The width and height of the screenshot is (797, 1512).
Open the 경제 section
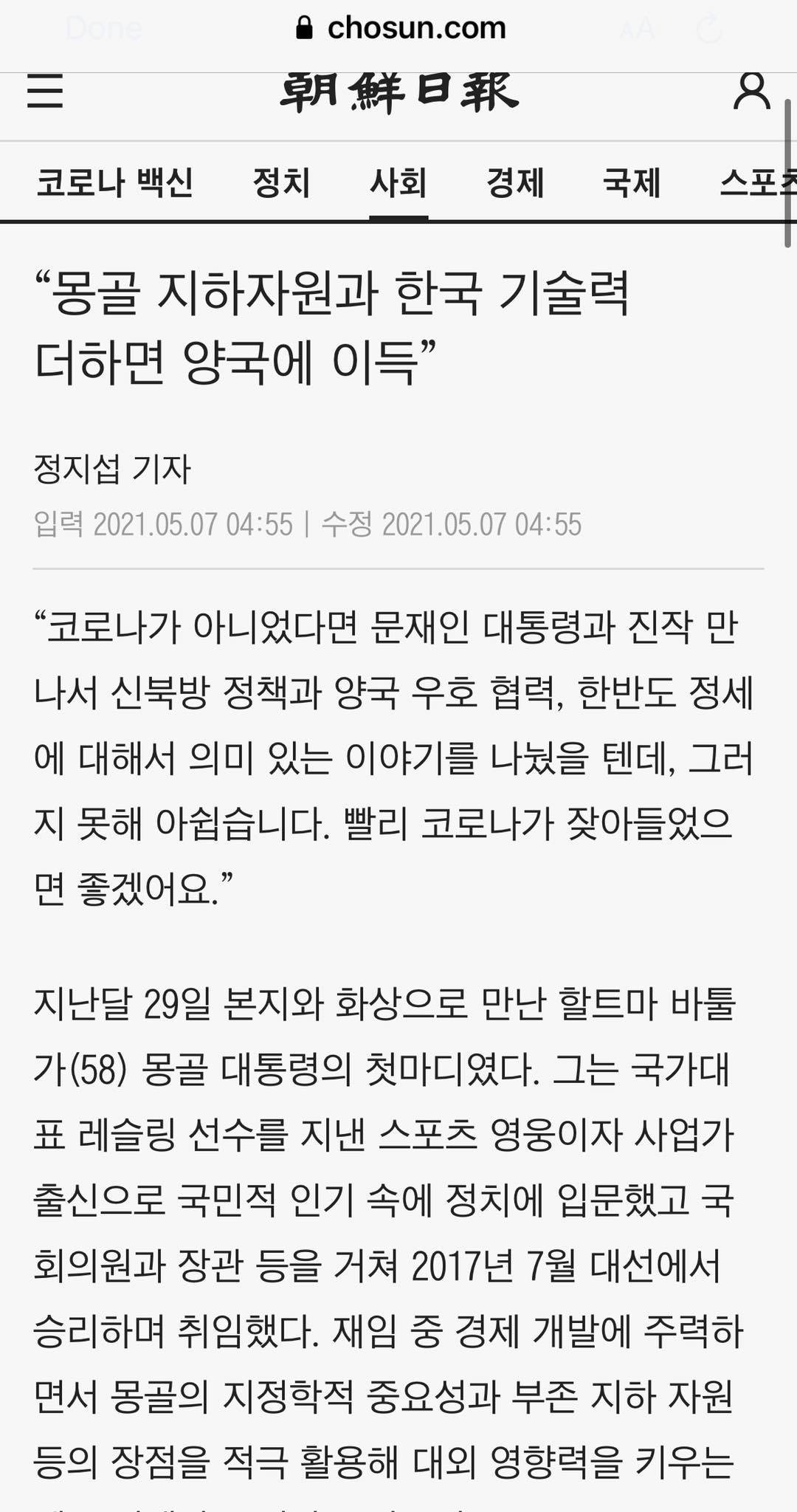click(x=515, y=182)
